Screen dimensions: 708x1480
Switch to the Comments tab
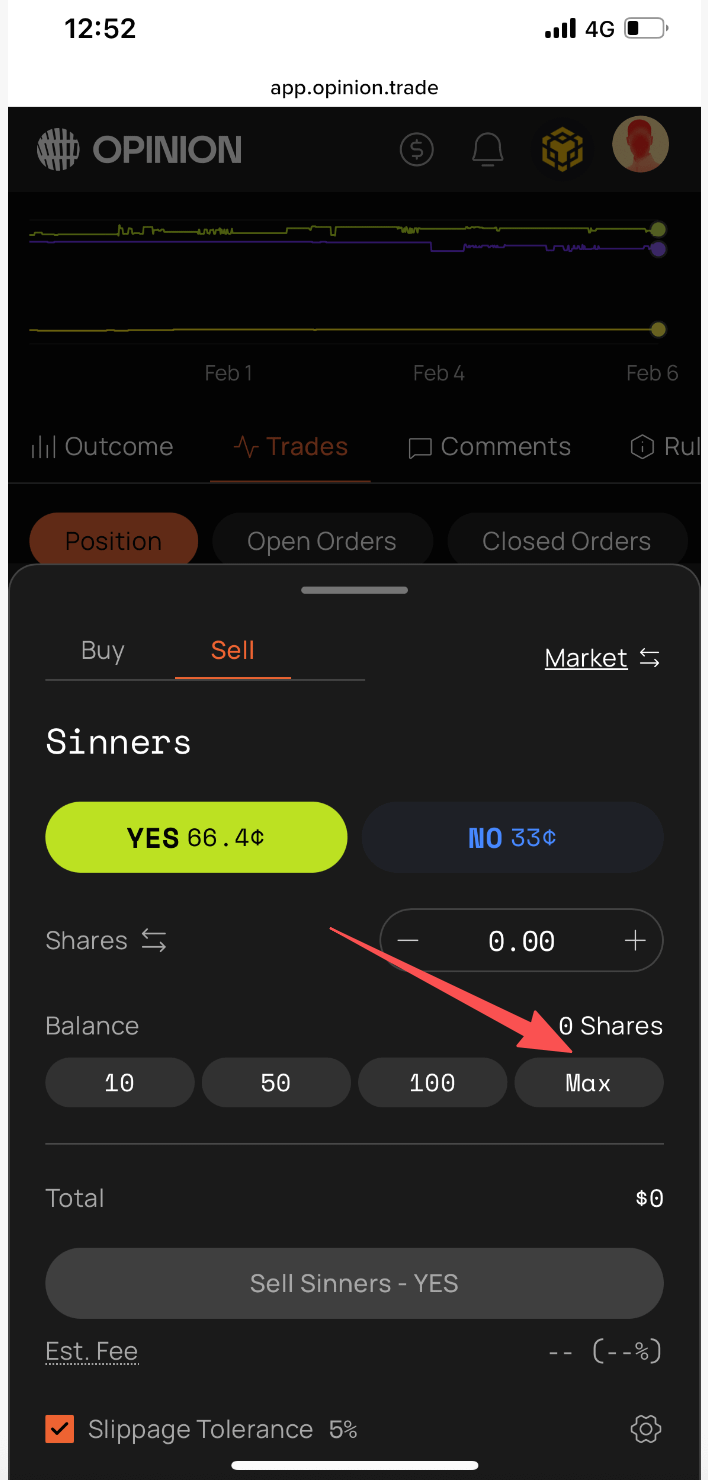coord(490,447)
